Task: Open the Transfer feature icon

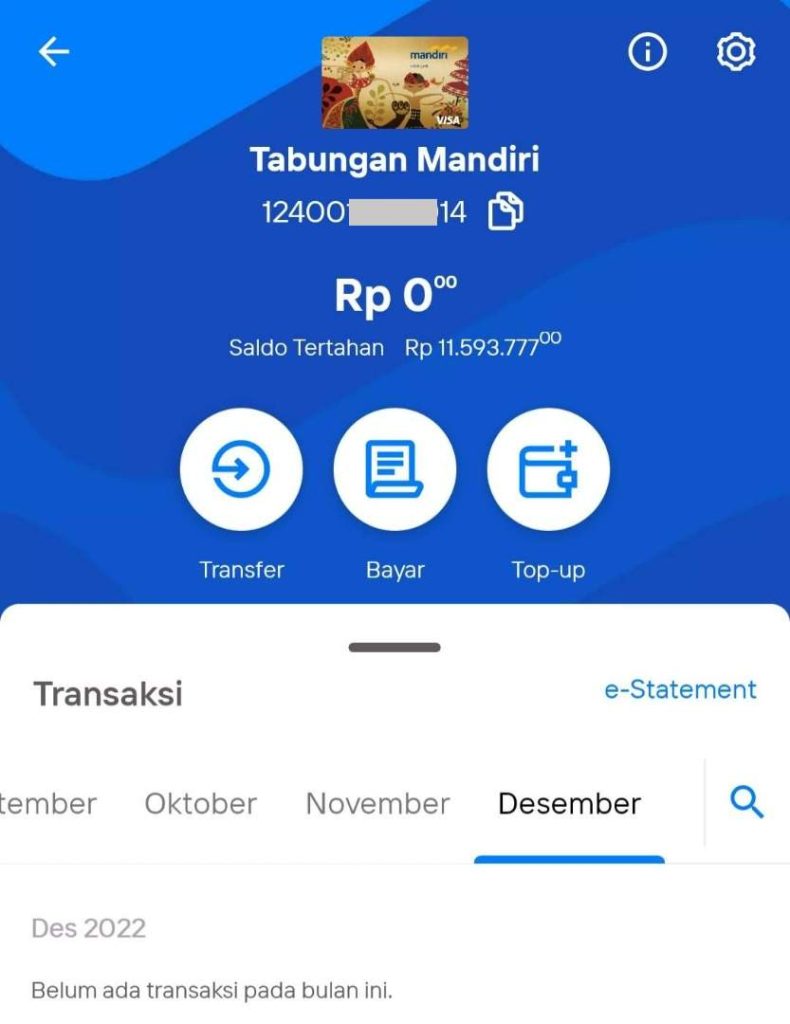Action: click(x=241, y=469)
